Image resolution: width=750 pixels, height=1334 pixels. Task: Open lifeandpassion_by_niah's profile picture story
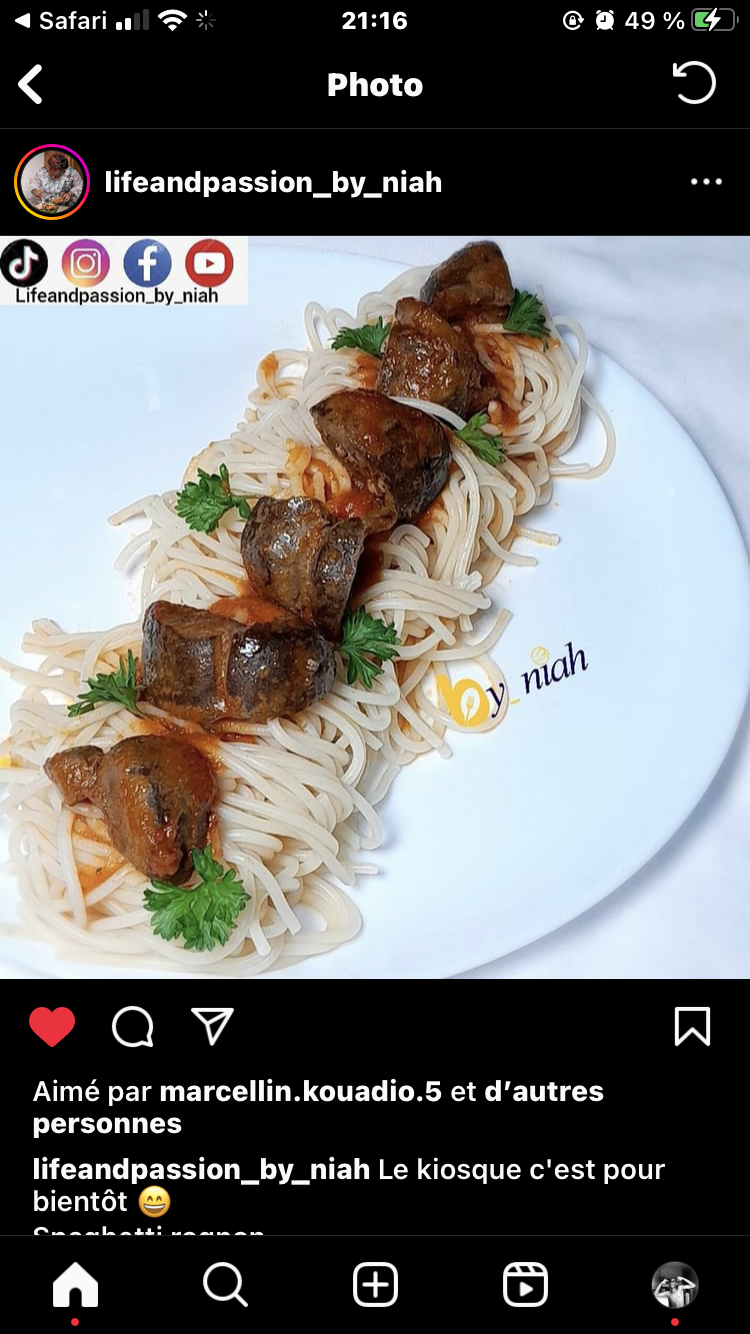click(x=52, y=182)
